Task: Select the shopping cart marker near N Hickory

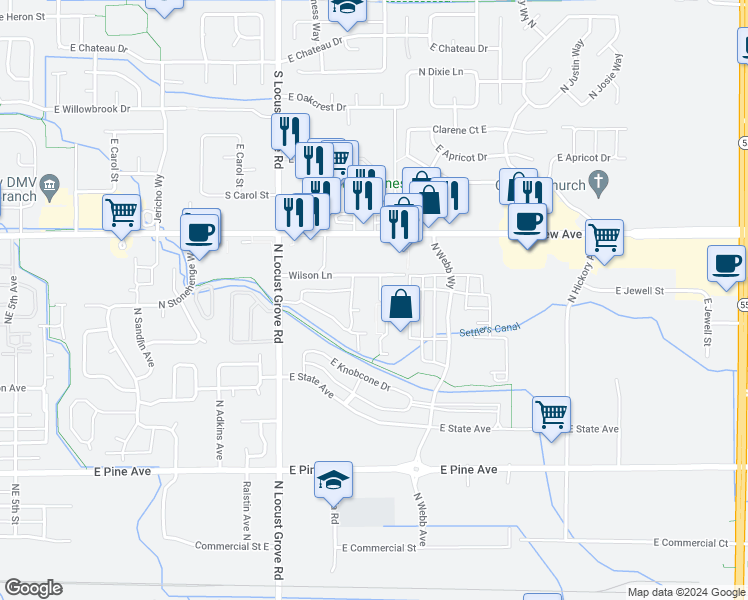Action: point(604,238)
